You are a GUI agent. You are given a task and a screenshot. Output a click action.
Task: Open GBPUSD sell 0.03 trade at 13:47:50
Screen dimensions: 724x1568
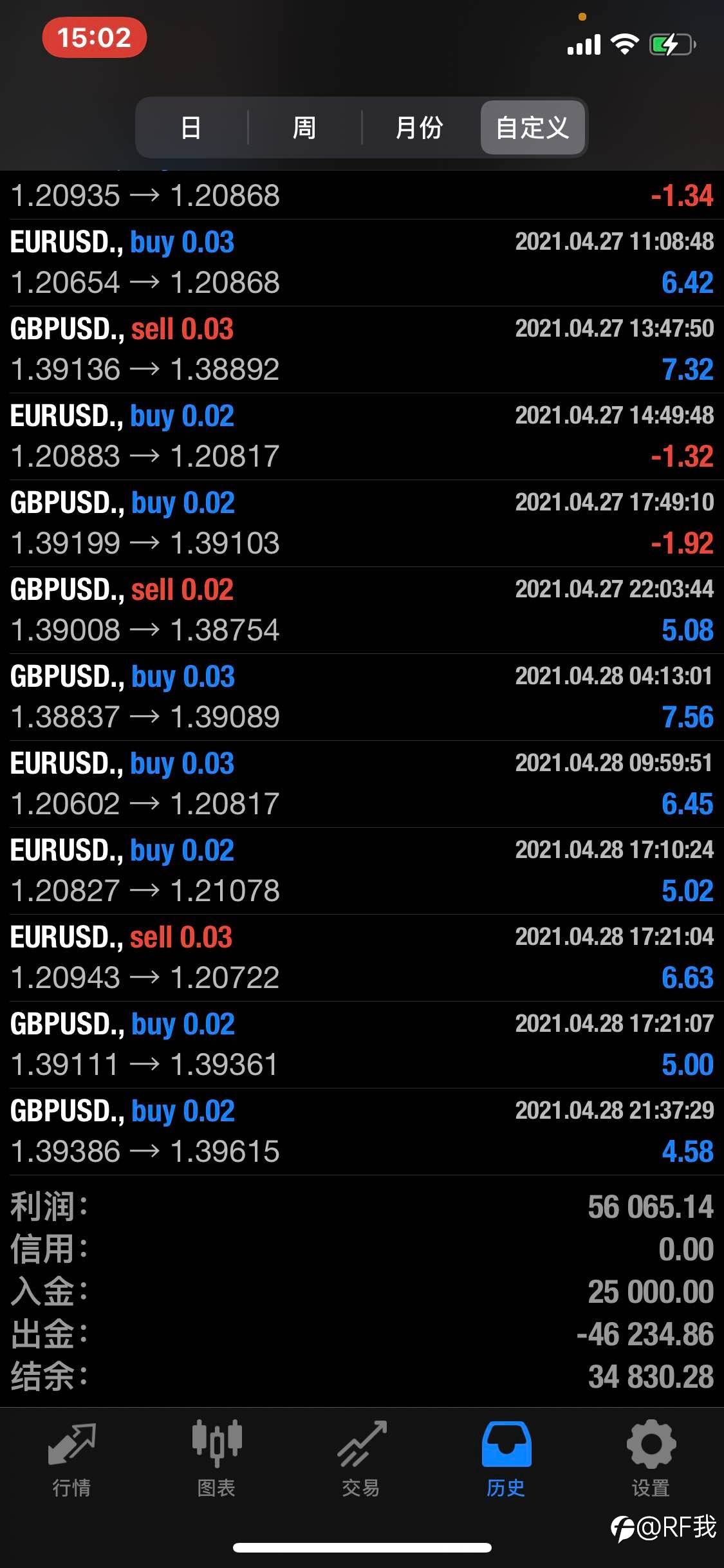[362, 350]
